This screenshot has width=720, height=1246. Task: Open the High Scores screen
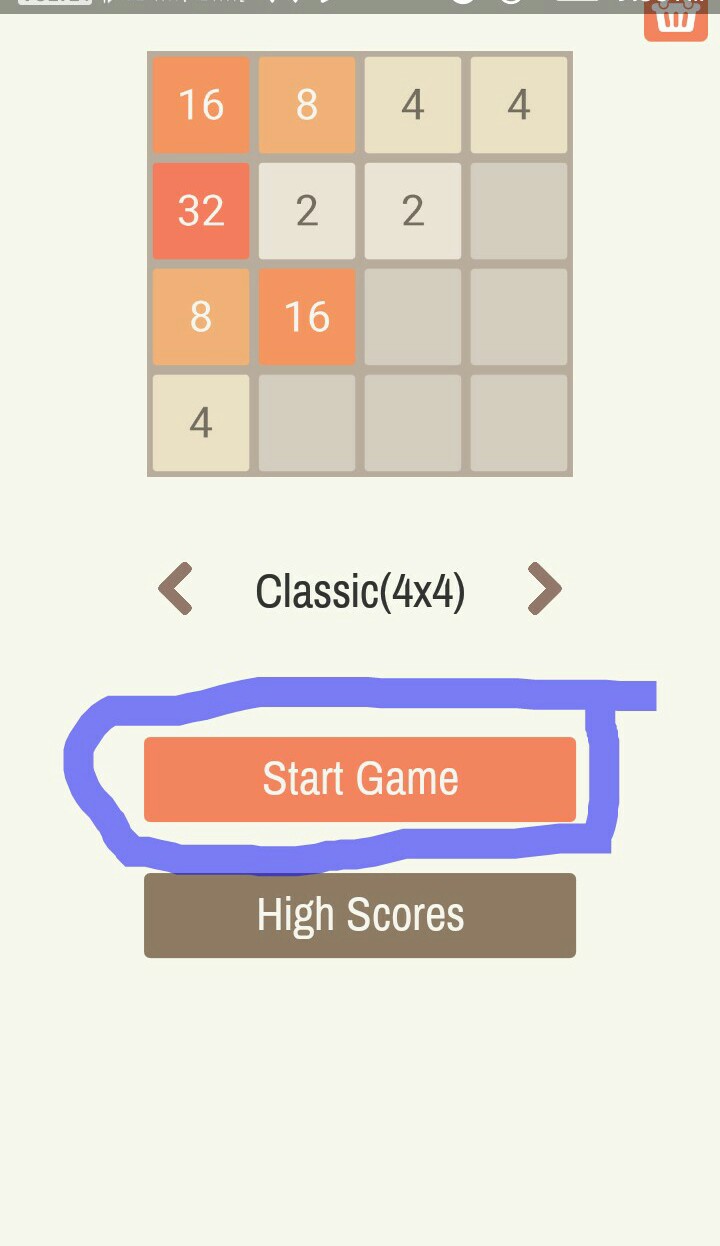coord(360,915)
